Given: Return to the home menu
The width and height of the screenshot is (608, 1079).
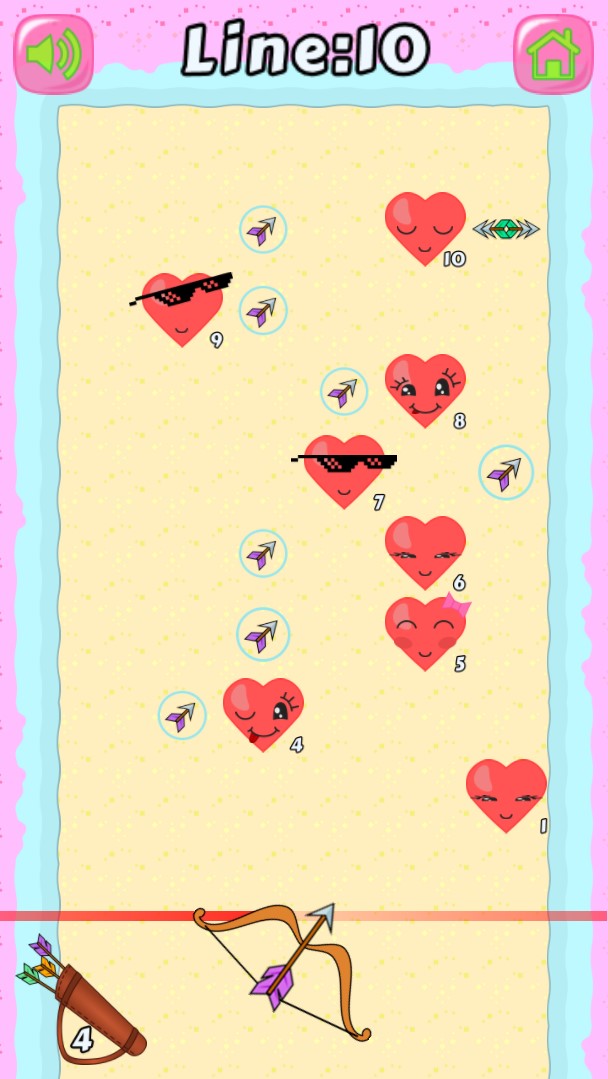Looking at the screenshot, I should pyautogui.click(x=553, y=53).
